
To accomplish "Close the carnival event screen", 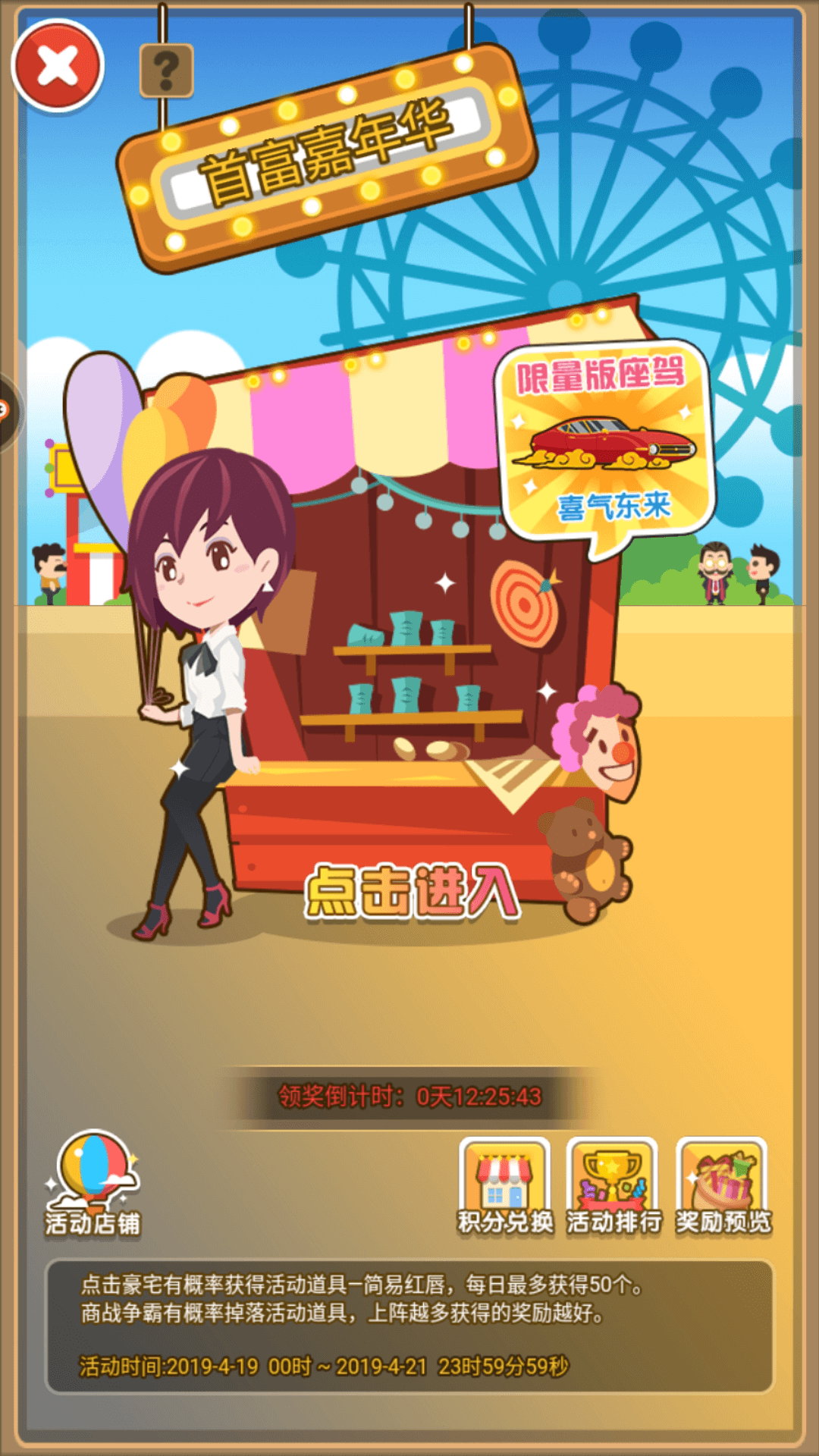I will tap(58, 66).
